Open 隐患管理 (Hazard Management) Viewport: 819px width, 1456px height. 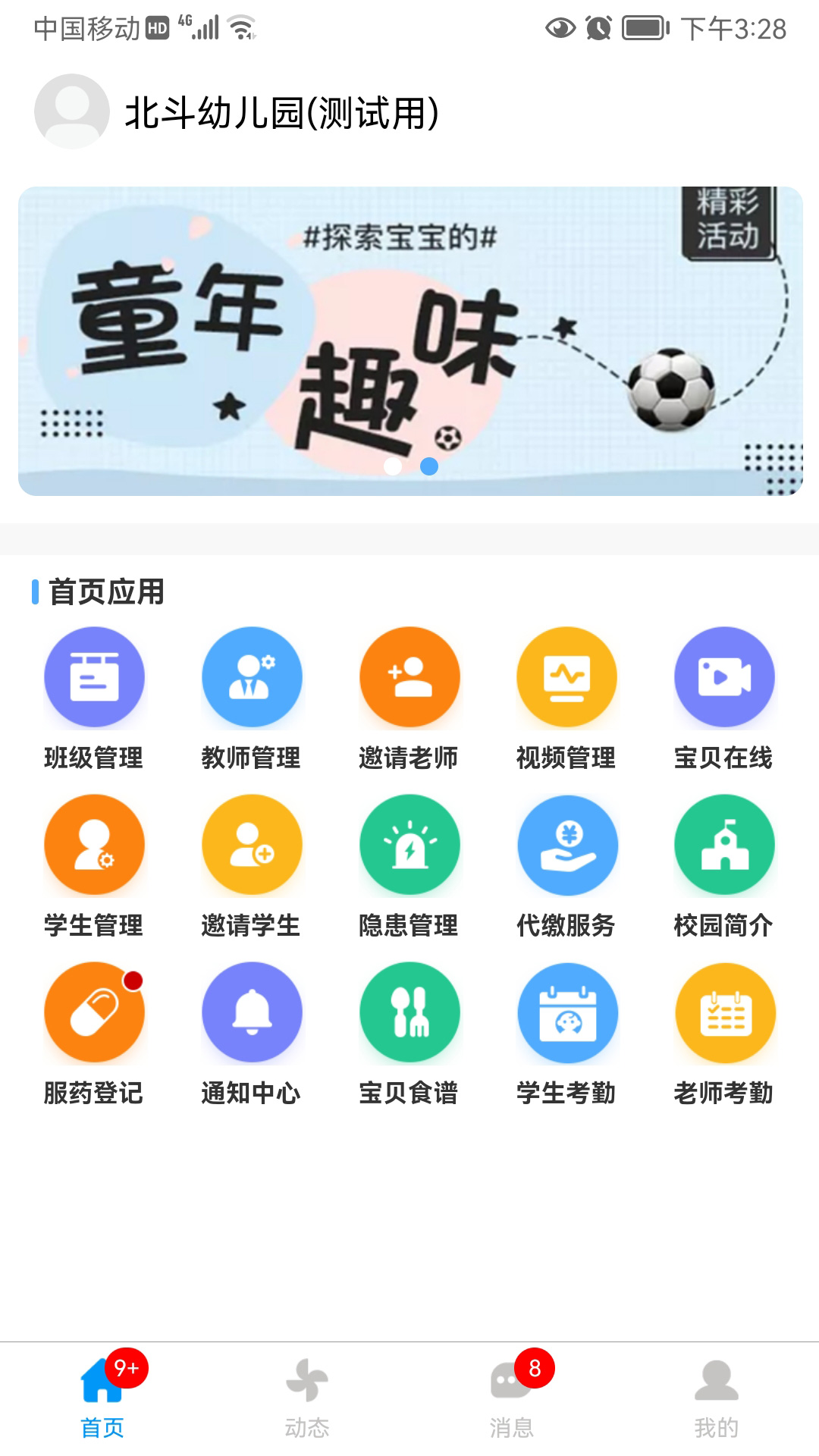409,845
